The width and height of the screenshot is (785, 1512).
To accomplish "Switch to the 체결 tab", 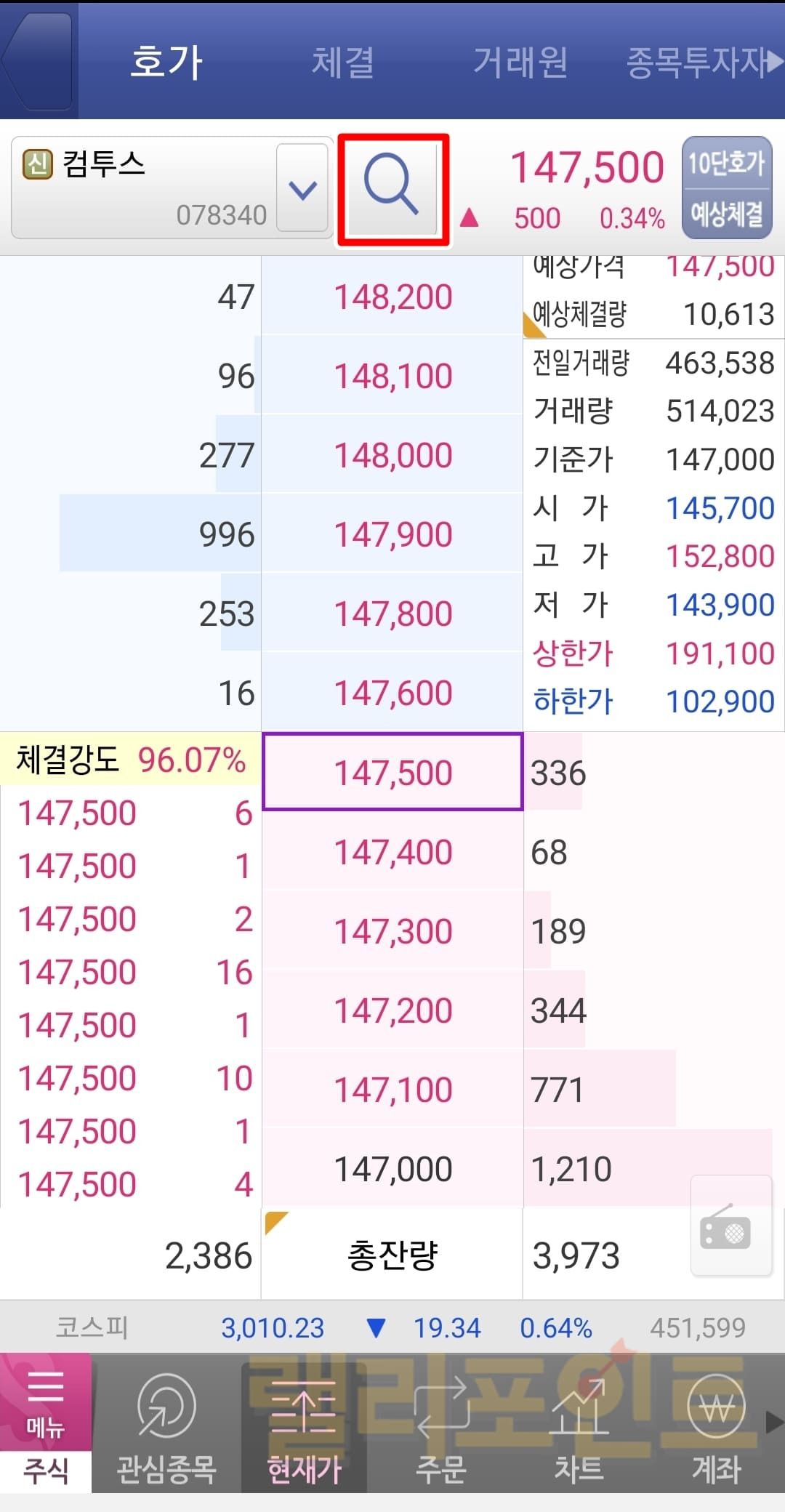I will point(342,62).
